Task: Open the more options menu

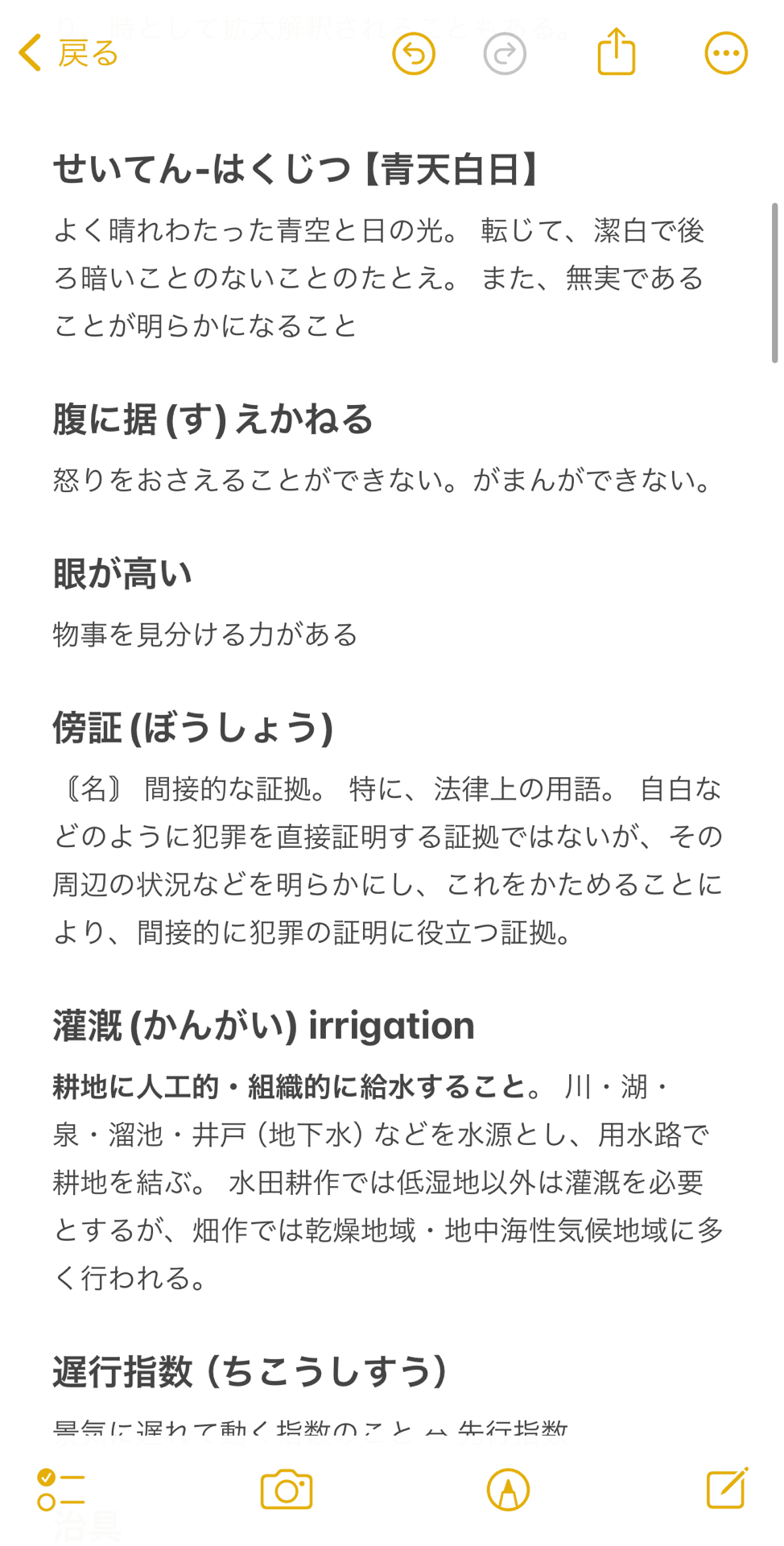Action: coord(726,54)
